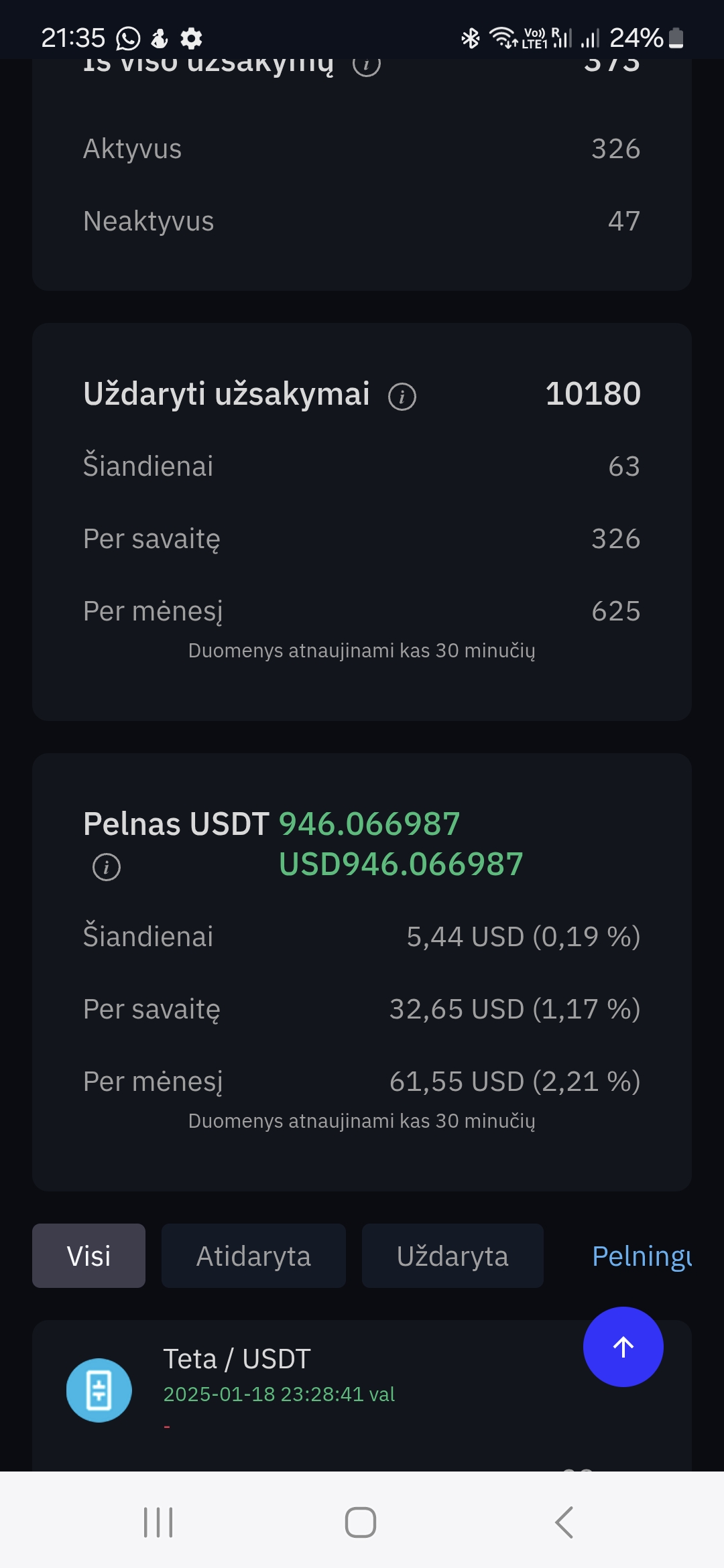
Task: Tap the system back button
Action: click(564, 1522)
